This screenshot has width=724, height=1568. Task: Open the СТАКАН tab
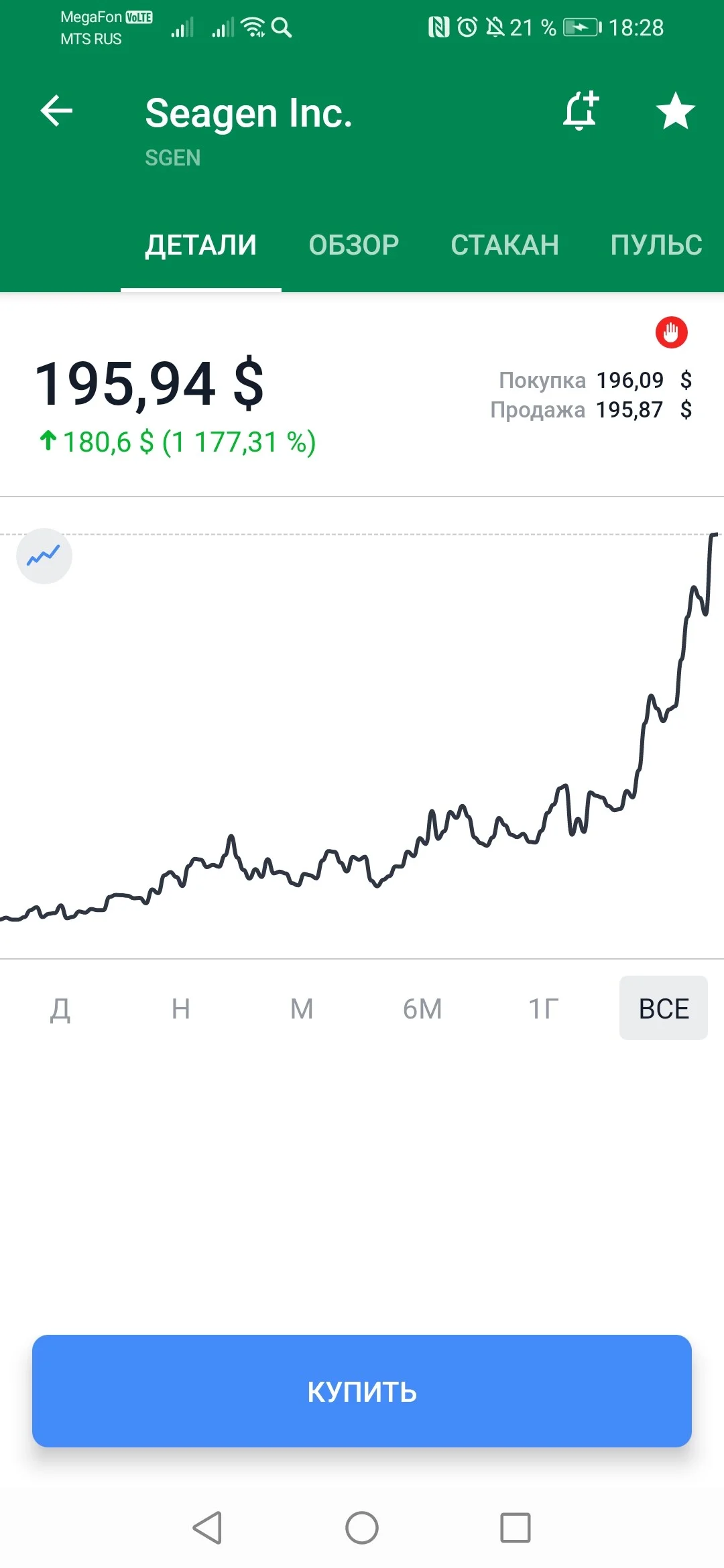[x=505, y=245]
